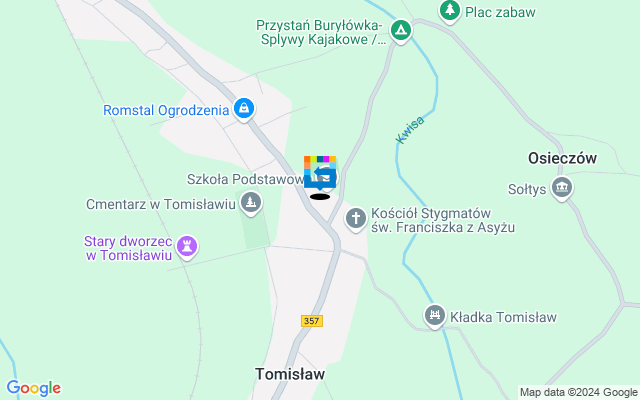
Task: Open the Cmentarz w Tomisławiu marker
Action: [250, 205]
